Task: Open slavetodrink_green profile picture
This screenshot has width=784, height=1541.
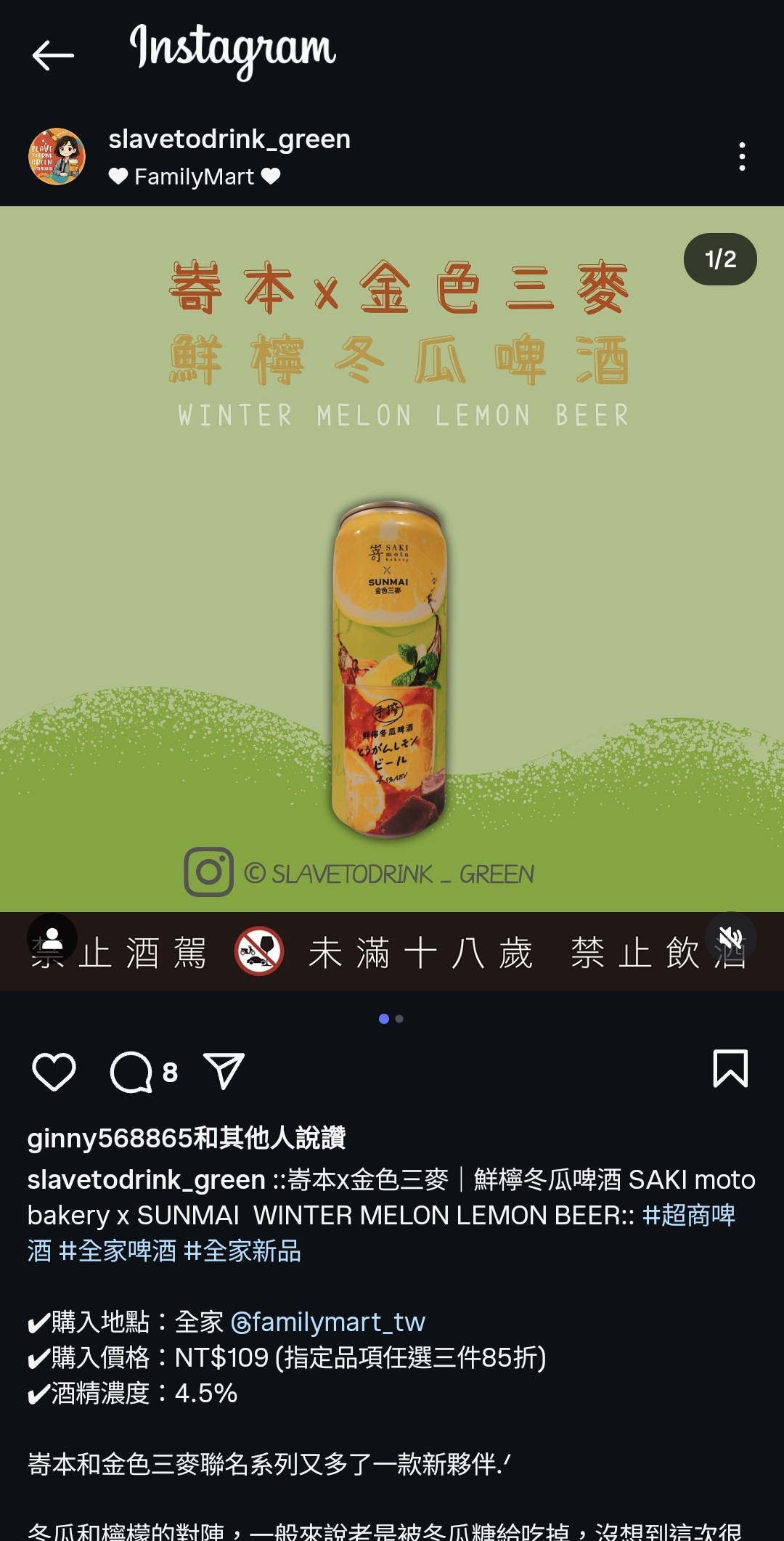Action: (57, 156)
